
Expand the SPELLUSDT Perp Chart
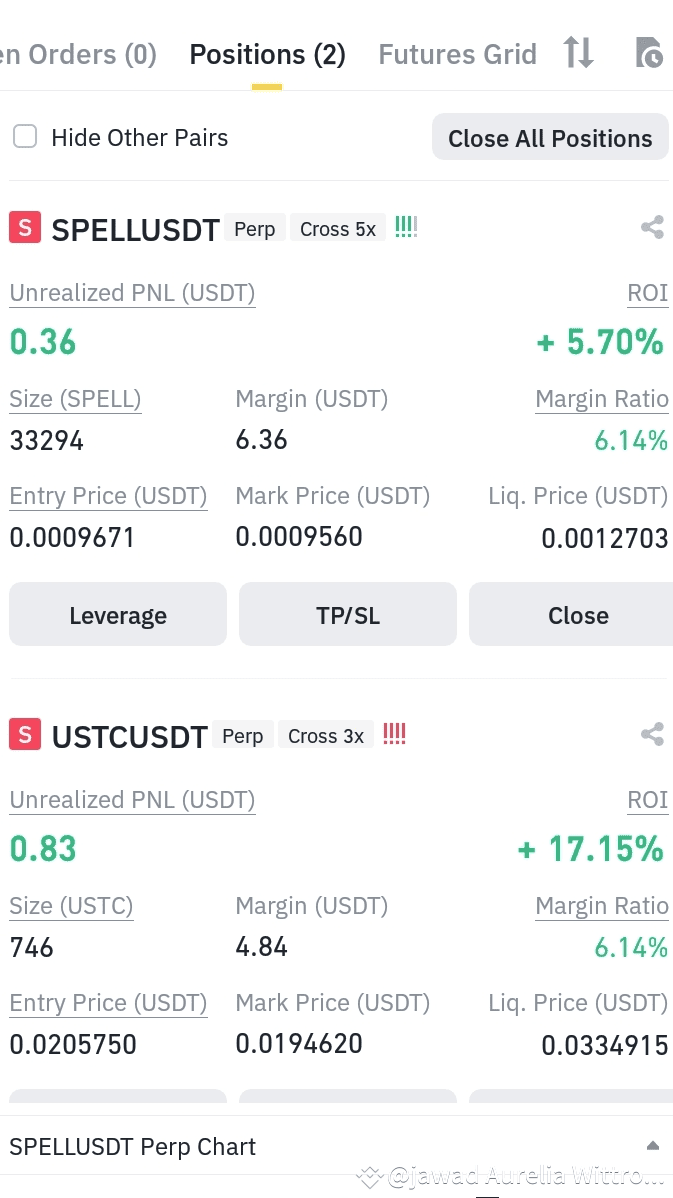652,1146
